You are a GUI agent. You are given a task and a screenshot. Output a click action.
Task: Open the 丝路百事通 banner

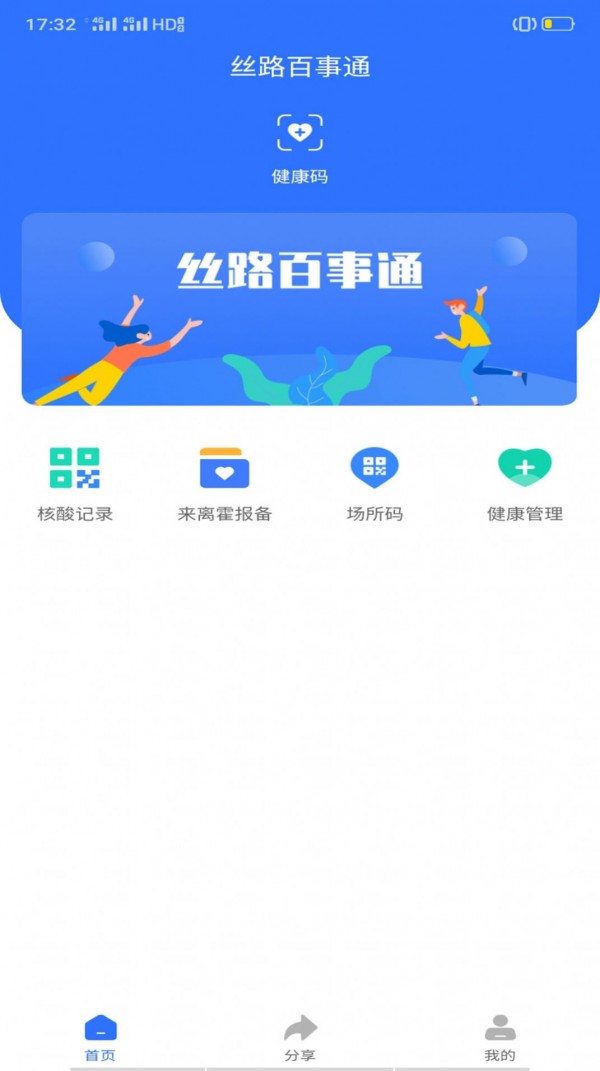point(299,308)
